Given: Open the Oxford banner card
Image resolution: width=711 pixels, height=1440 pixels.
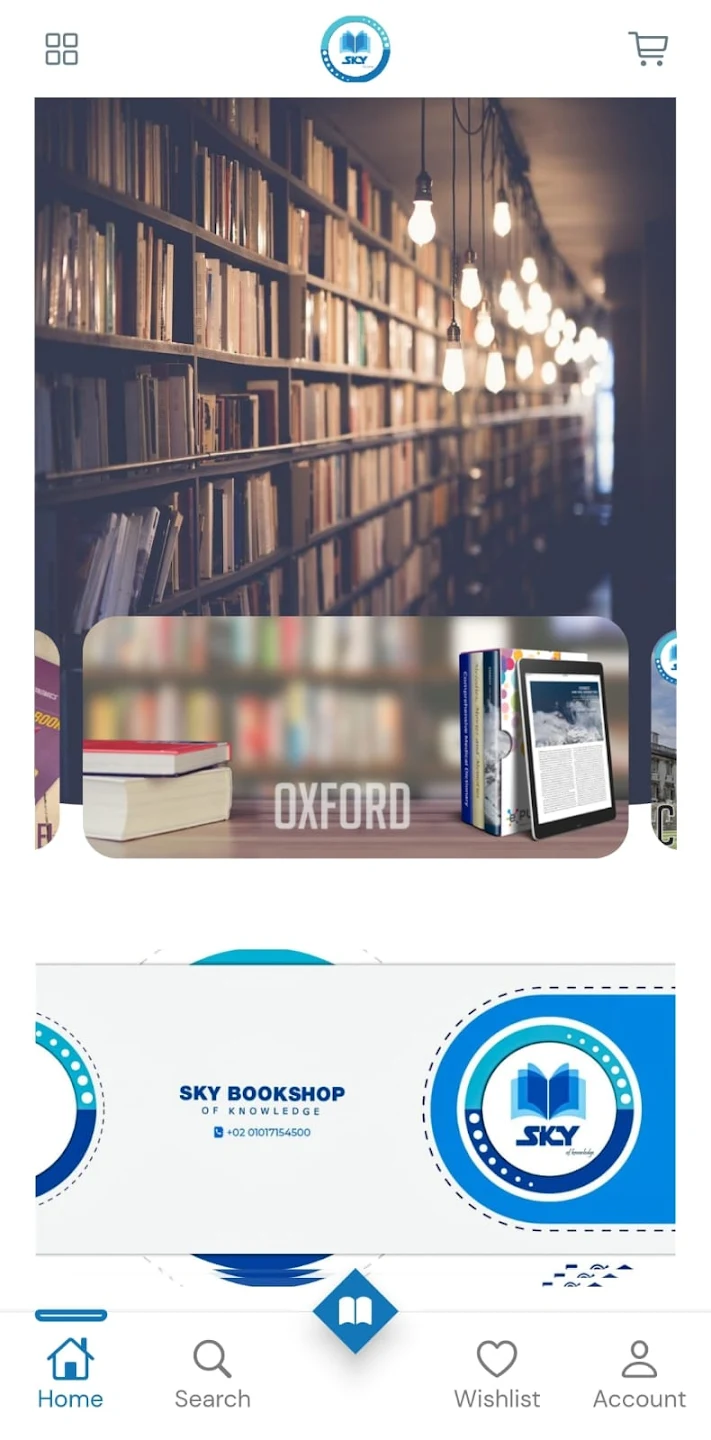Looking at the screenshot, I should (x=355, y=737).
